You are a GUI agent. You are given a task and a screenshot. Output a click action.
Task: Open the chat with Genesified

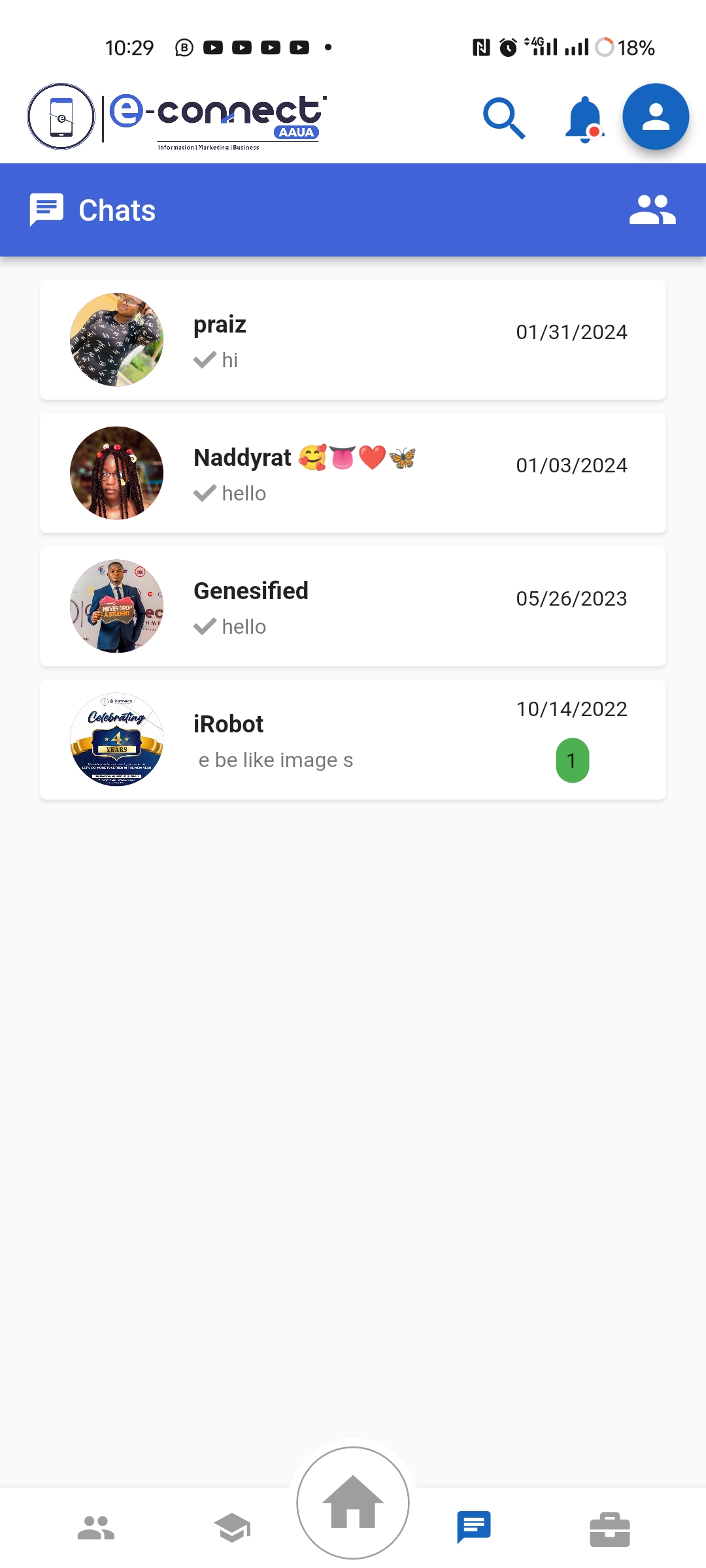pos(353,606)
